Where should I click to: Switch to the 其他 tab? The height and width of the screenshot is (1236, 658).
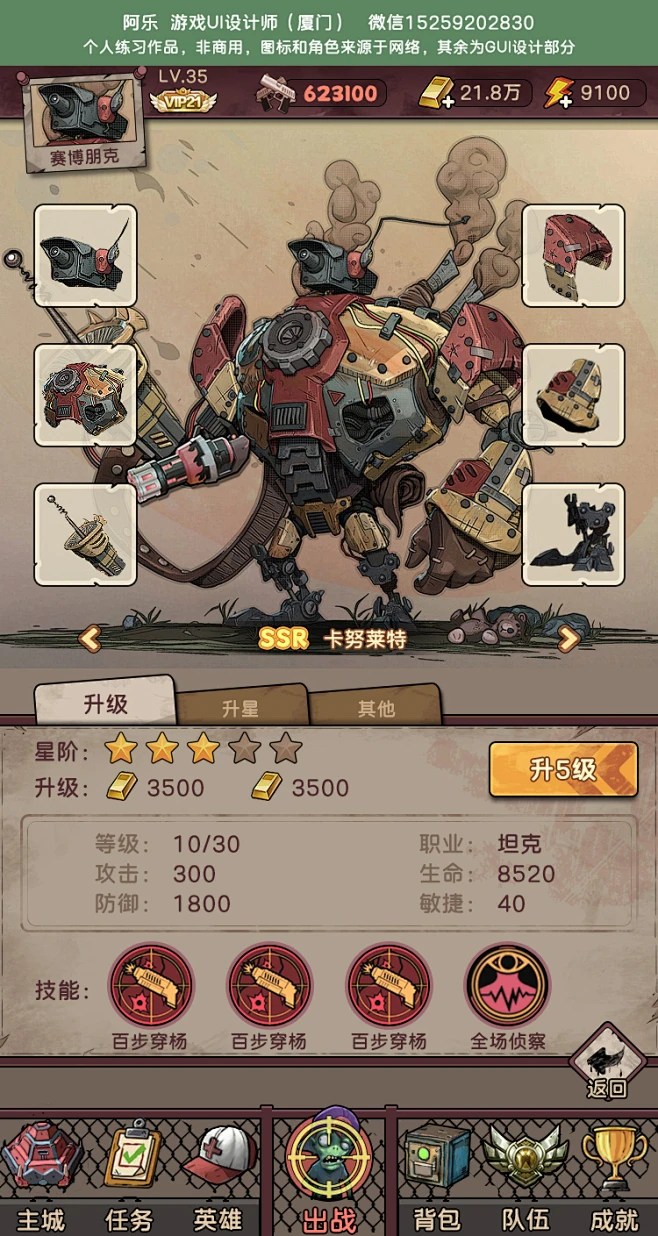click(376, 708)
